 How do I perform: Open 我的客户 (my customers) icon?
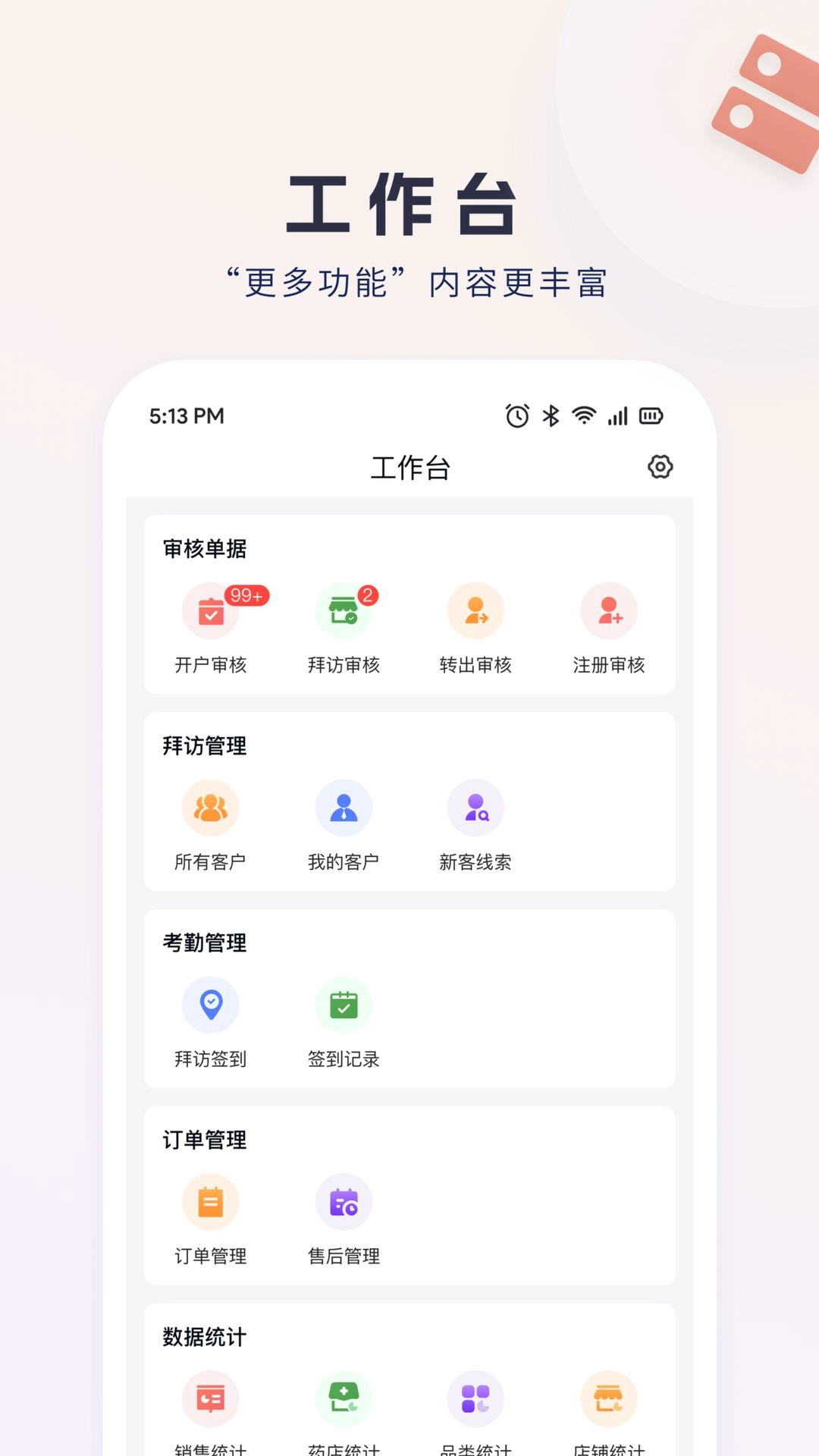pyautogui.click(x=344, y=808)
